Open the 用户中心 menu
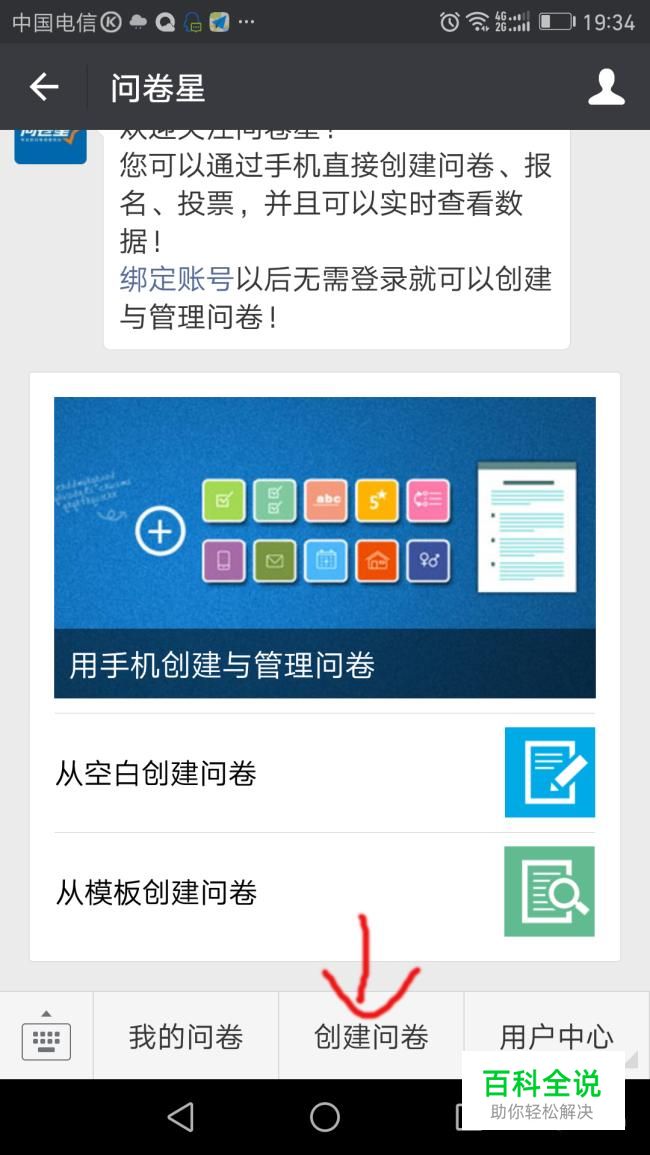Viewport: 650px width, 1155px height. tap(556, 1036)
